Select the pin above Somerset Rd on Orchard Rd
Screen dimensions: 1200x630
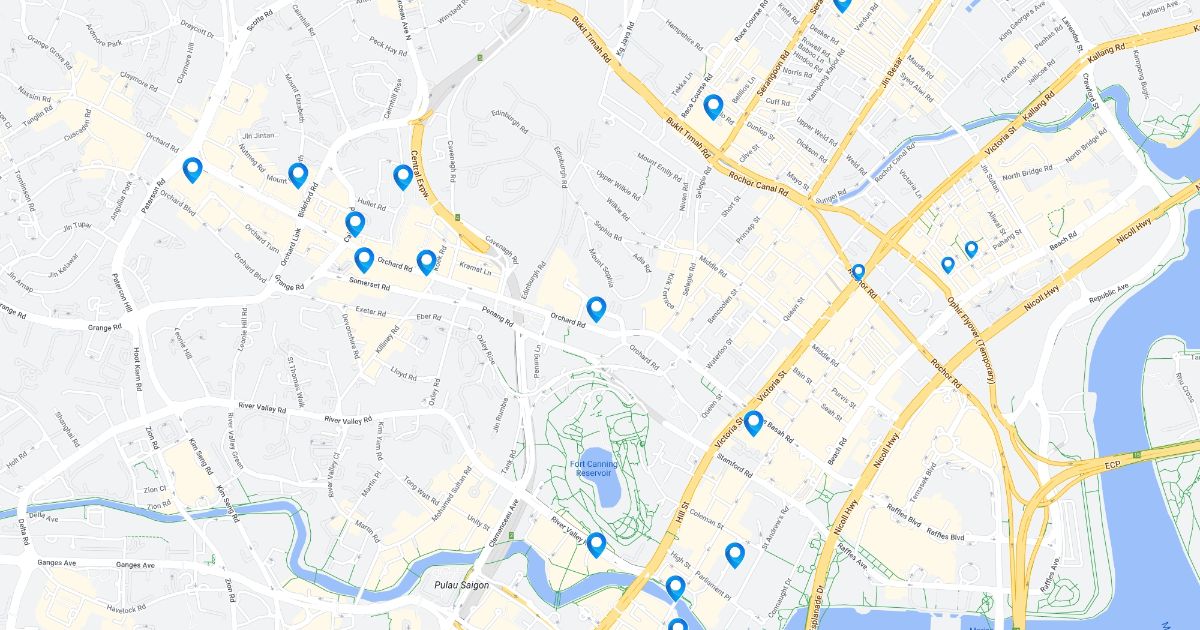(x=364, y=260)
